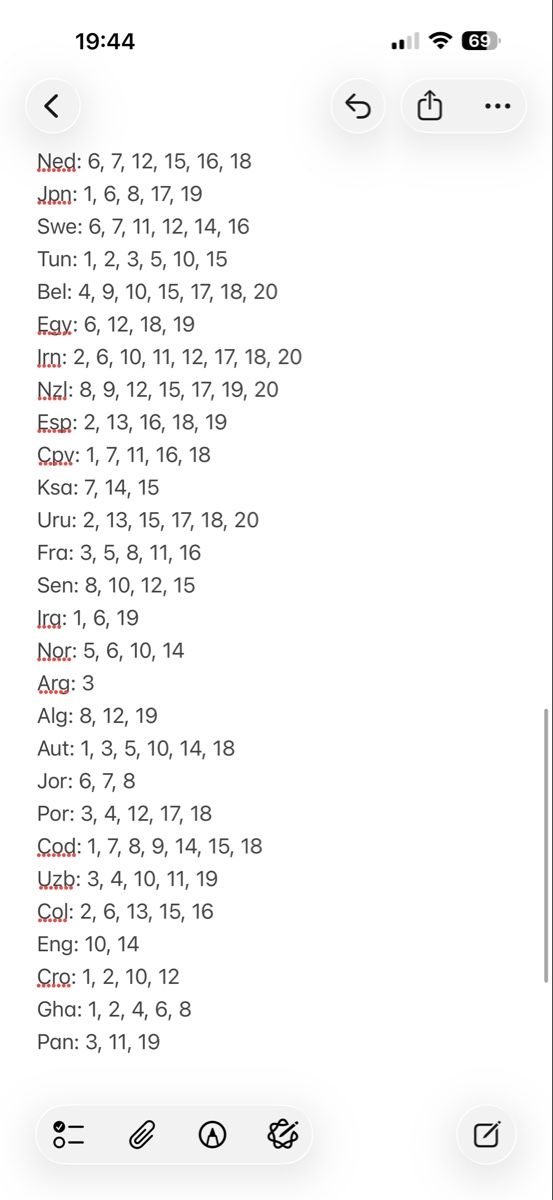Viewport: 553px width, 1200px height.
Task: Open the markup drawing tool
Action: pyautogui.click(x=212, y=1134)
